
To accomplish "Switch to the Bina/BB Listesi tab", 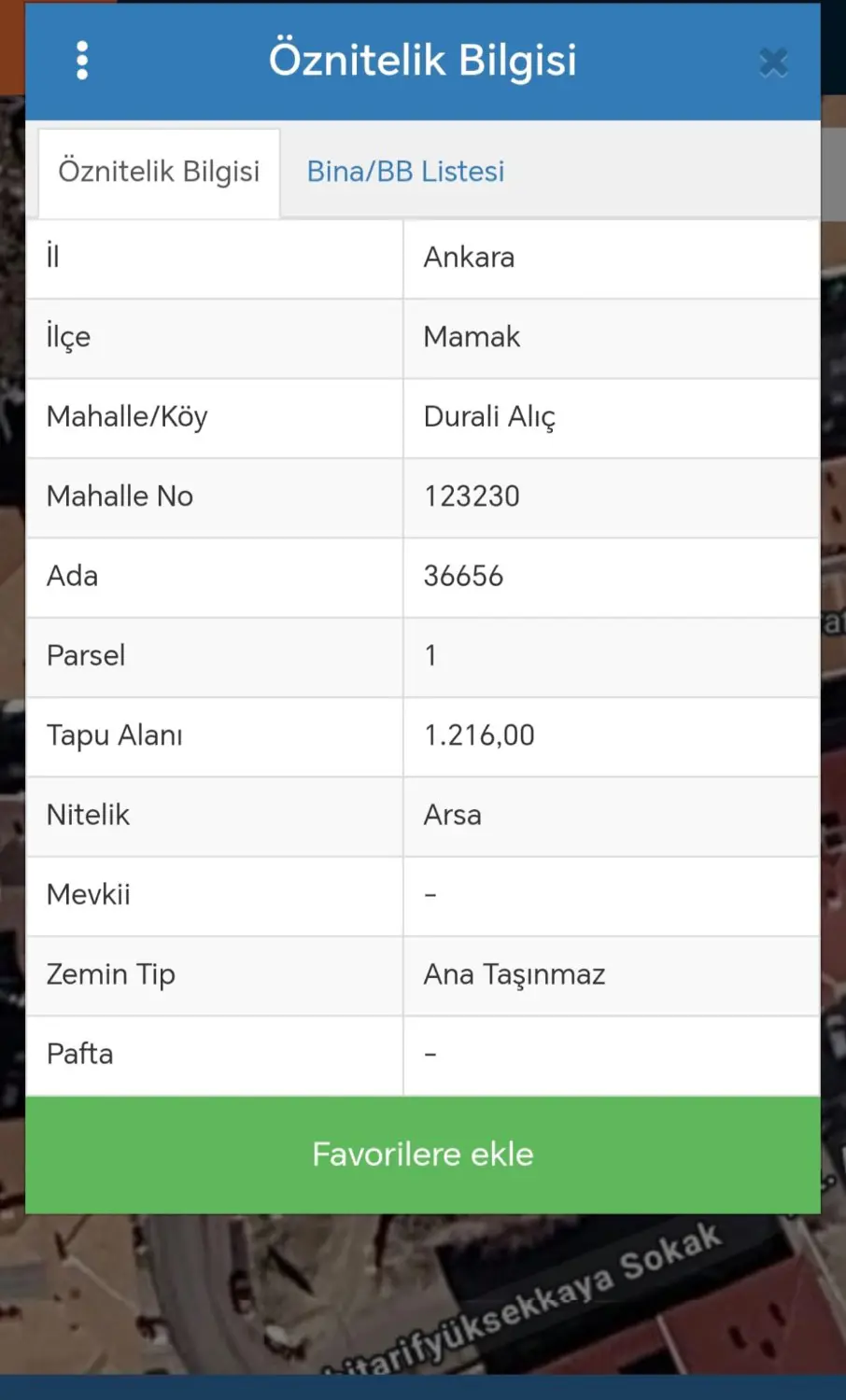I will (x=405, y=172).
